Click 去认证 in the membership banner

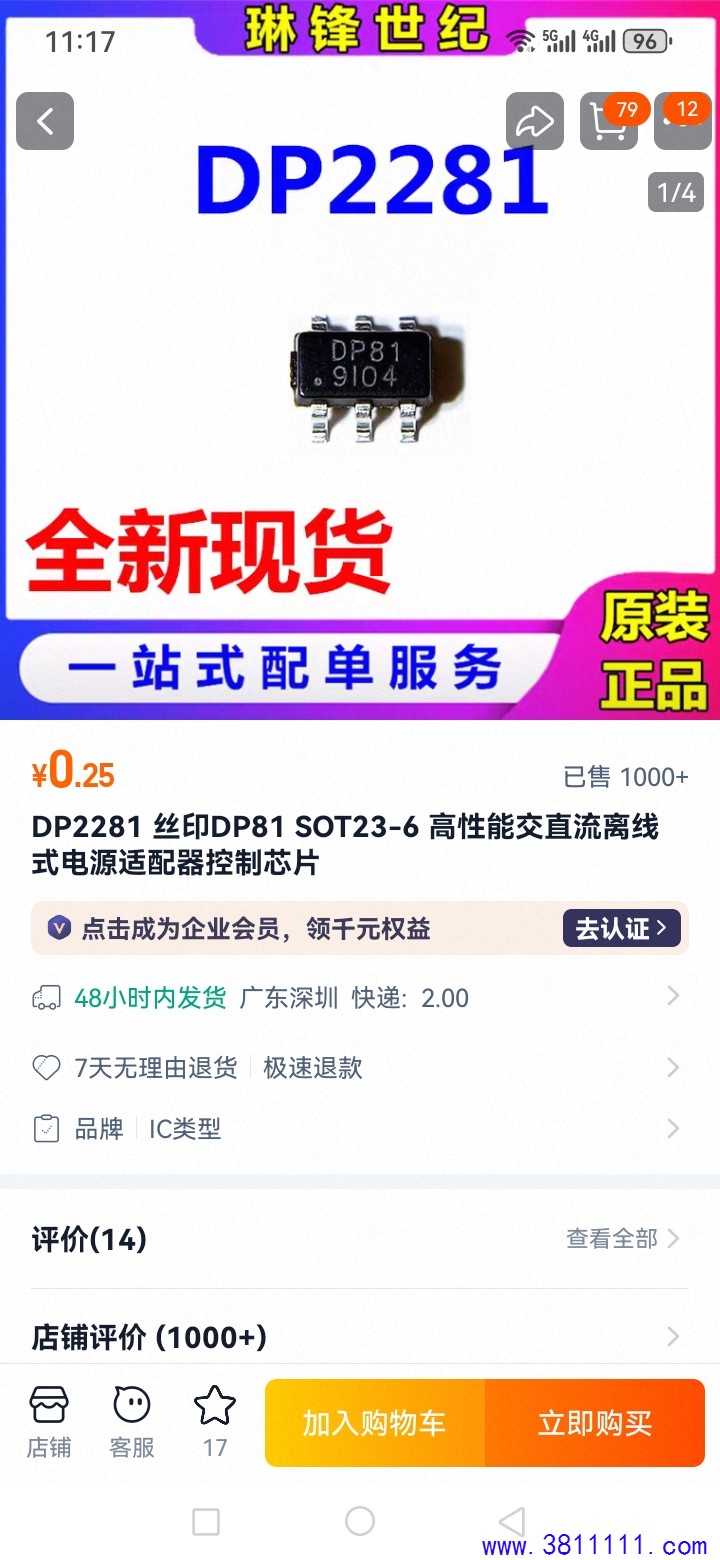tap(621, 928)
